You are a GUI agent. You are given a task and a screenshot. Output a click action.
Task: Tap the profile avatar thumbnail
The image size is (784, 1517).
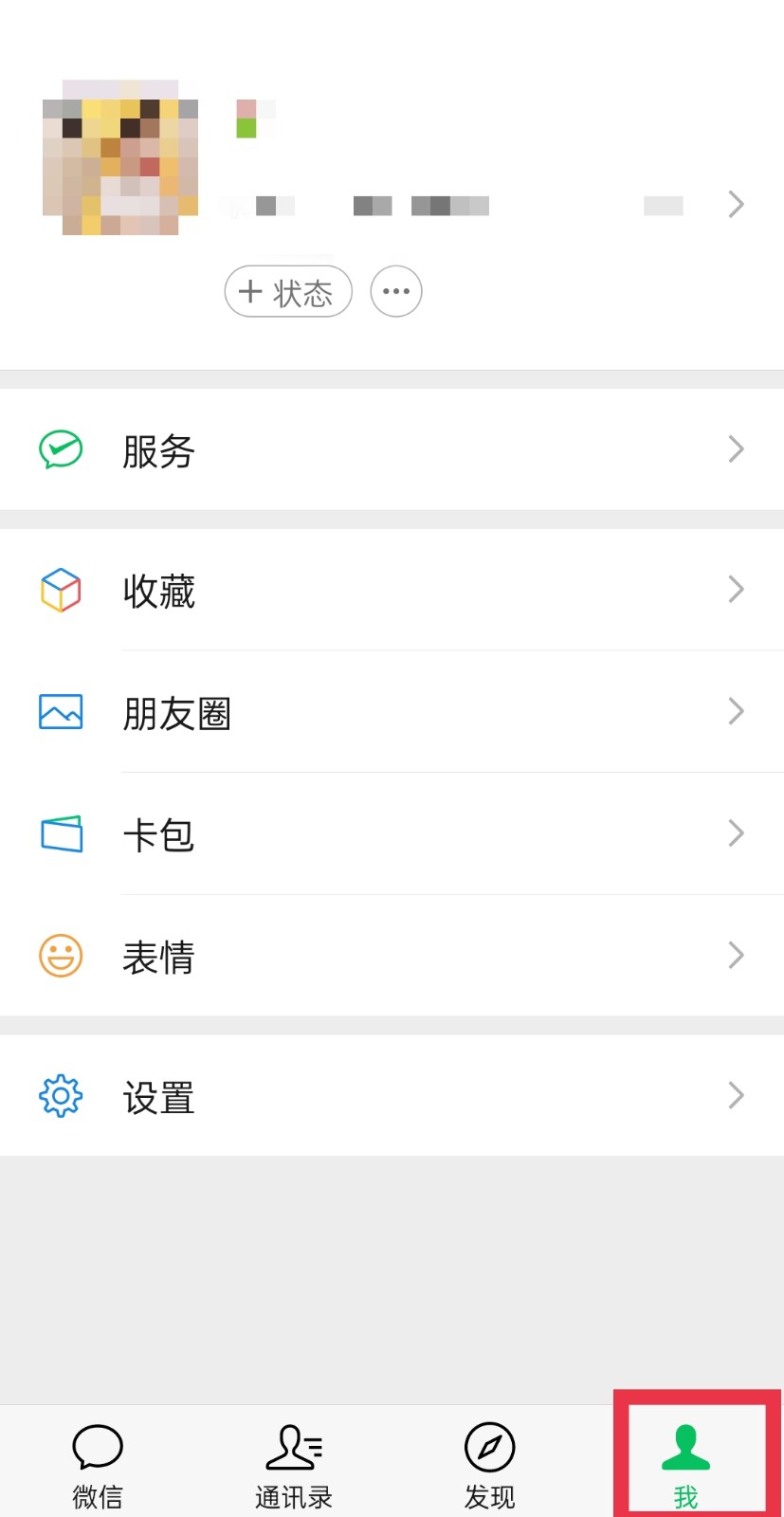119,157
